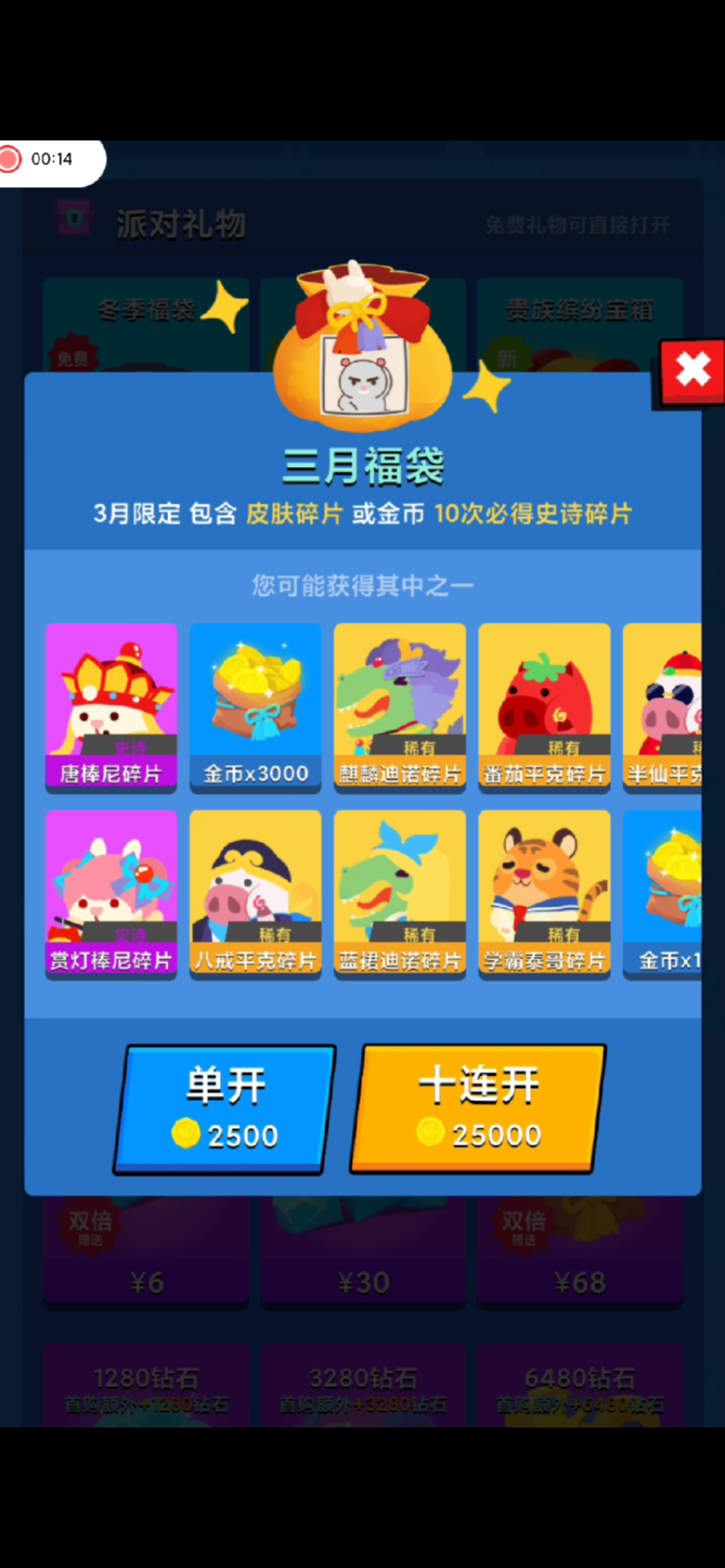This screenshot has width=725, height=1568.
Task: Select the 赏灯棒尼碎片 reward tile
Action: [111, 893]
